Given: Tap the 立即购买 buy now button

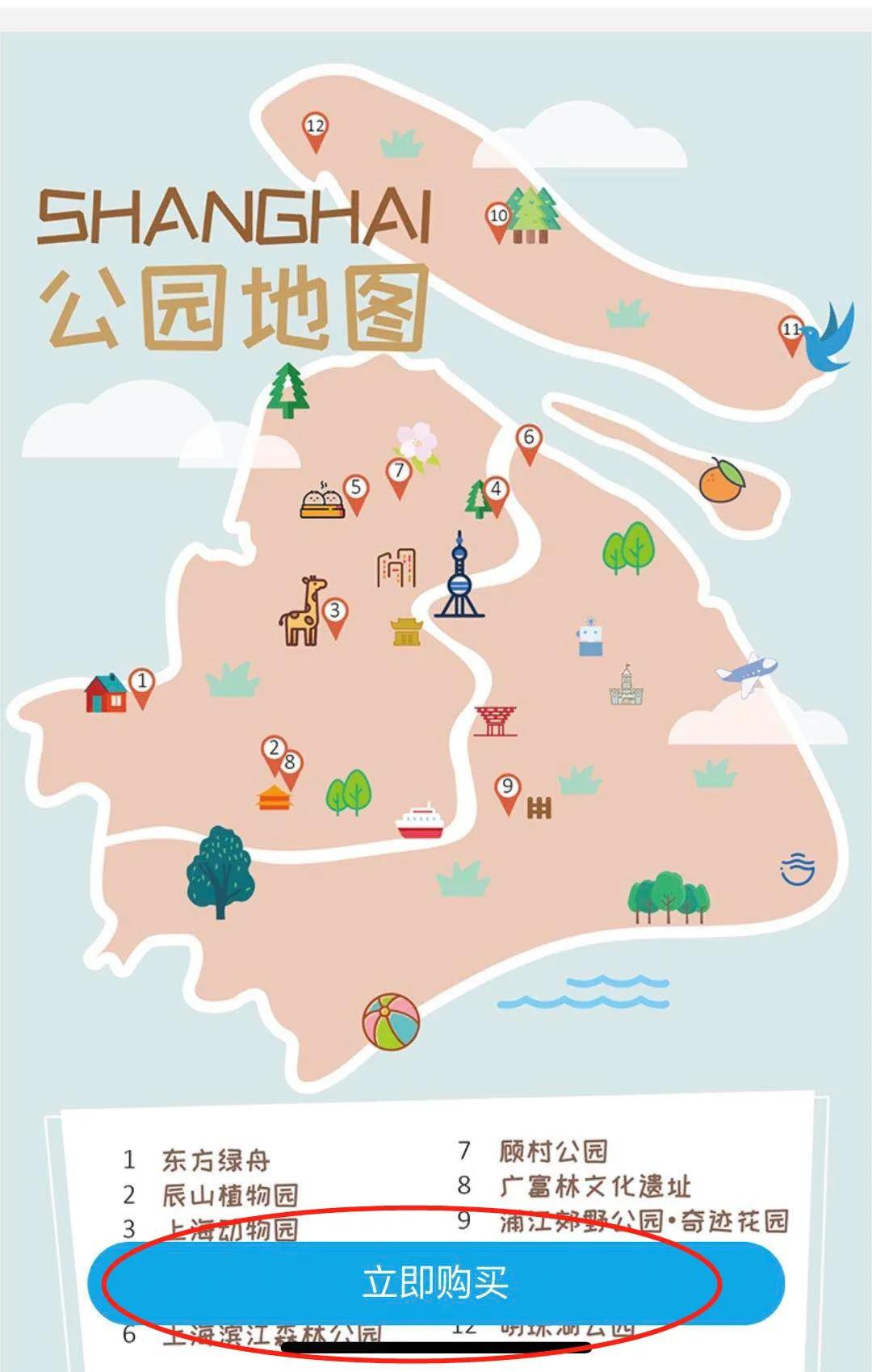Looking at the screenshot, I should [435, 1283].
